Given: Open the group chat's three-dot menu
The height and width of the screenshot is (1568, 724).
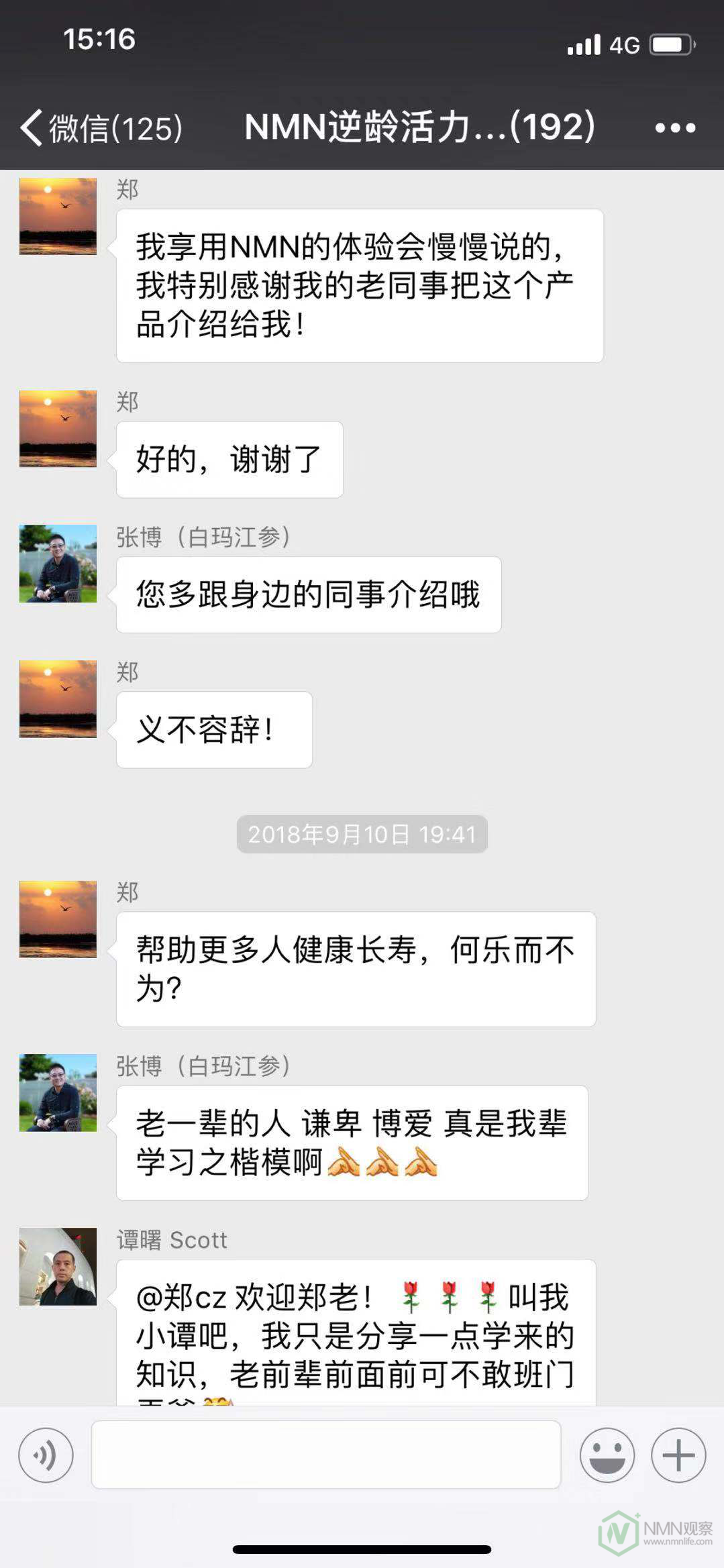Looking at the screenshot, I should click(x=675, y=127).
